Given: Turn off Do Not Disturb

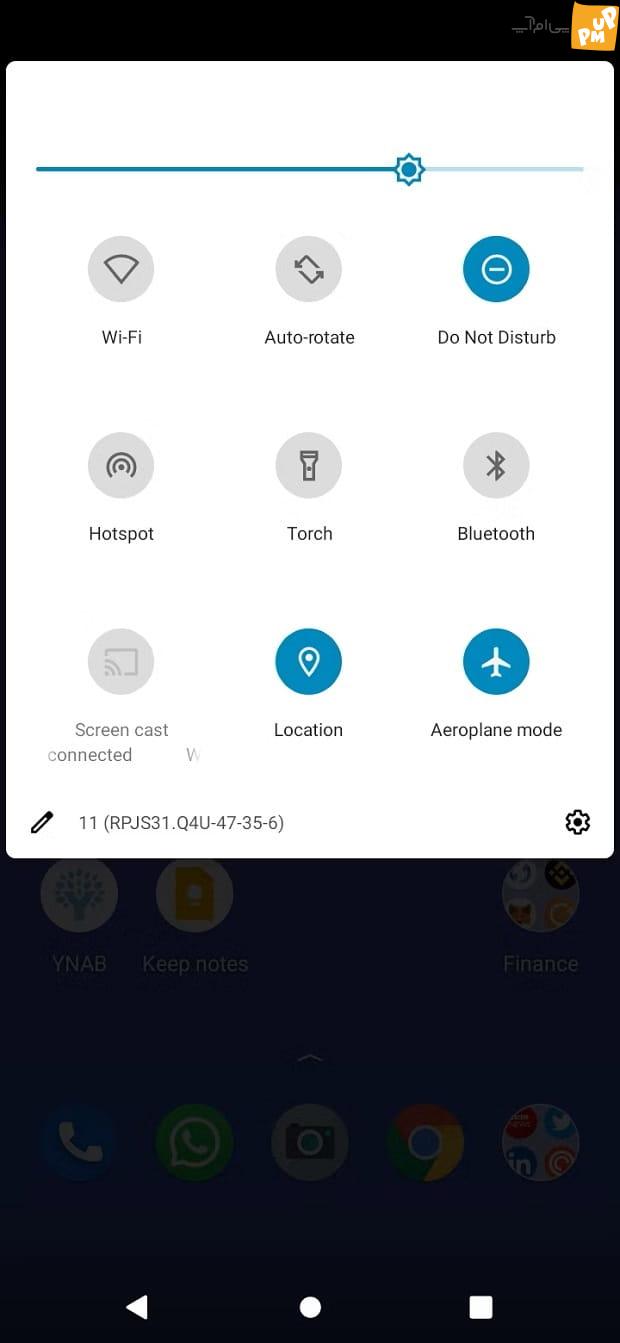Looking at the screenshot, I should click(x=496, y=269).
